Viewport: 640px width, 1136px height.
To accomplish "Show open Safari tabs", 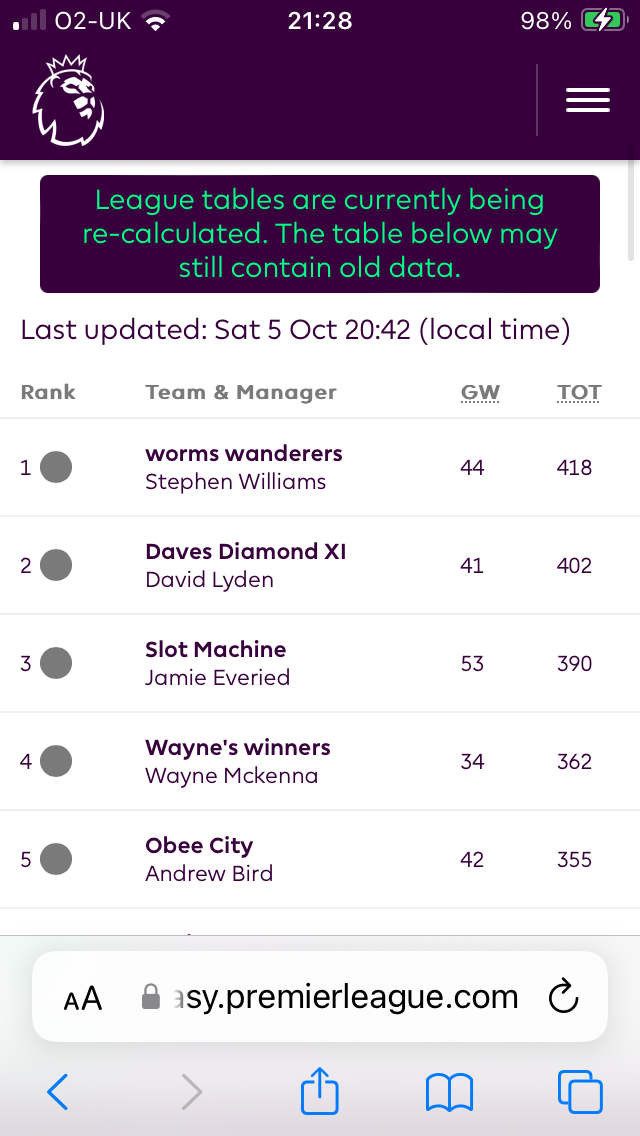I will 580,1092.
